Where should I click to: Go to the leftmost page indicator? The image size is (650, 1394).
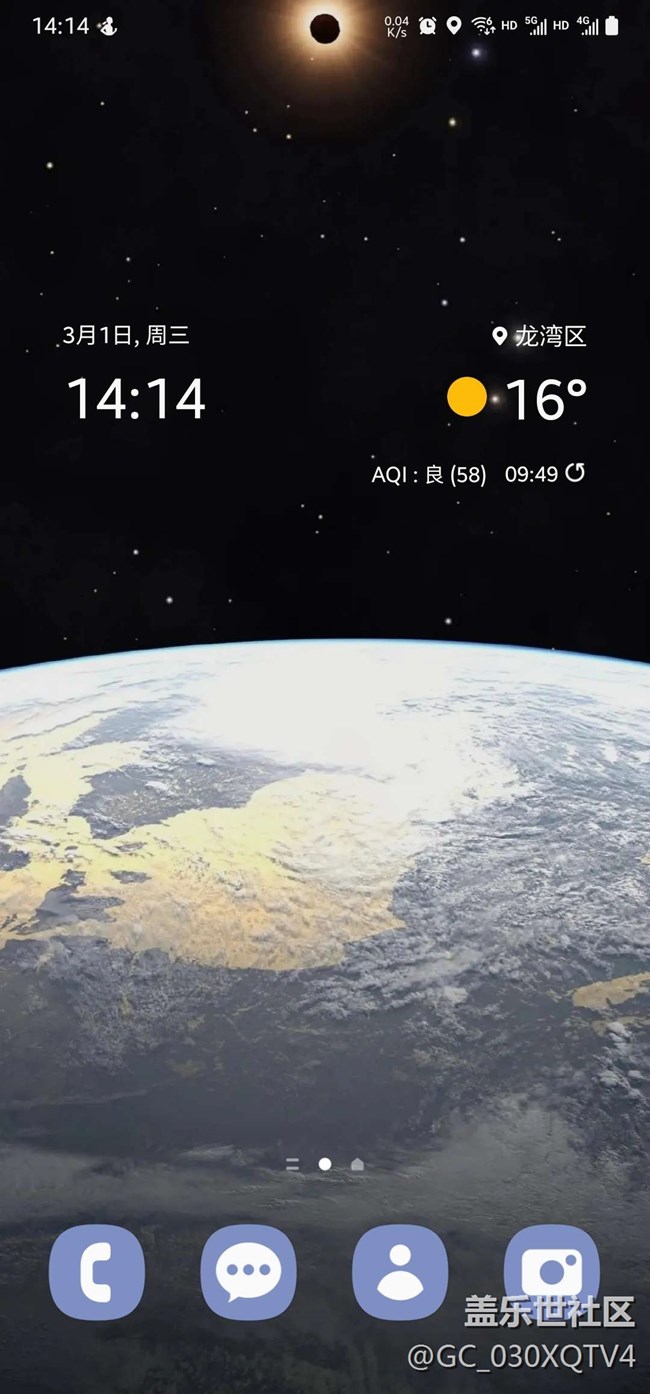(x=293, y=1164)
